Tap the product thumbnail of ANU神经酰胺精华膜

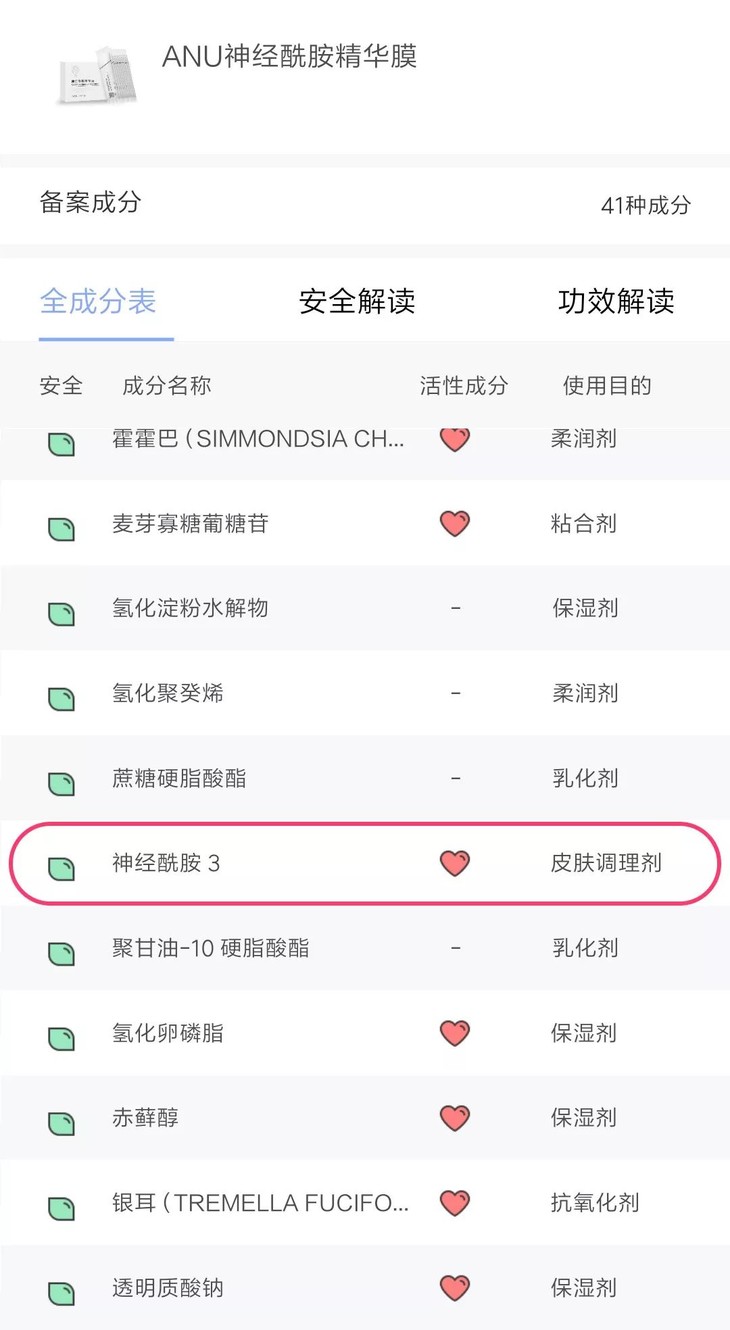[97, 75]
